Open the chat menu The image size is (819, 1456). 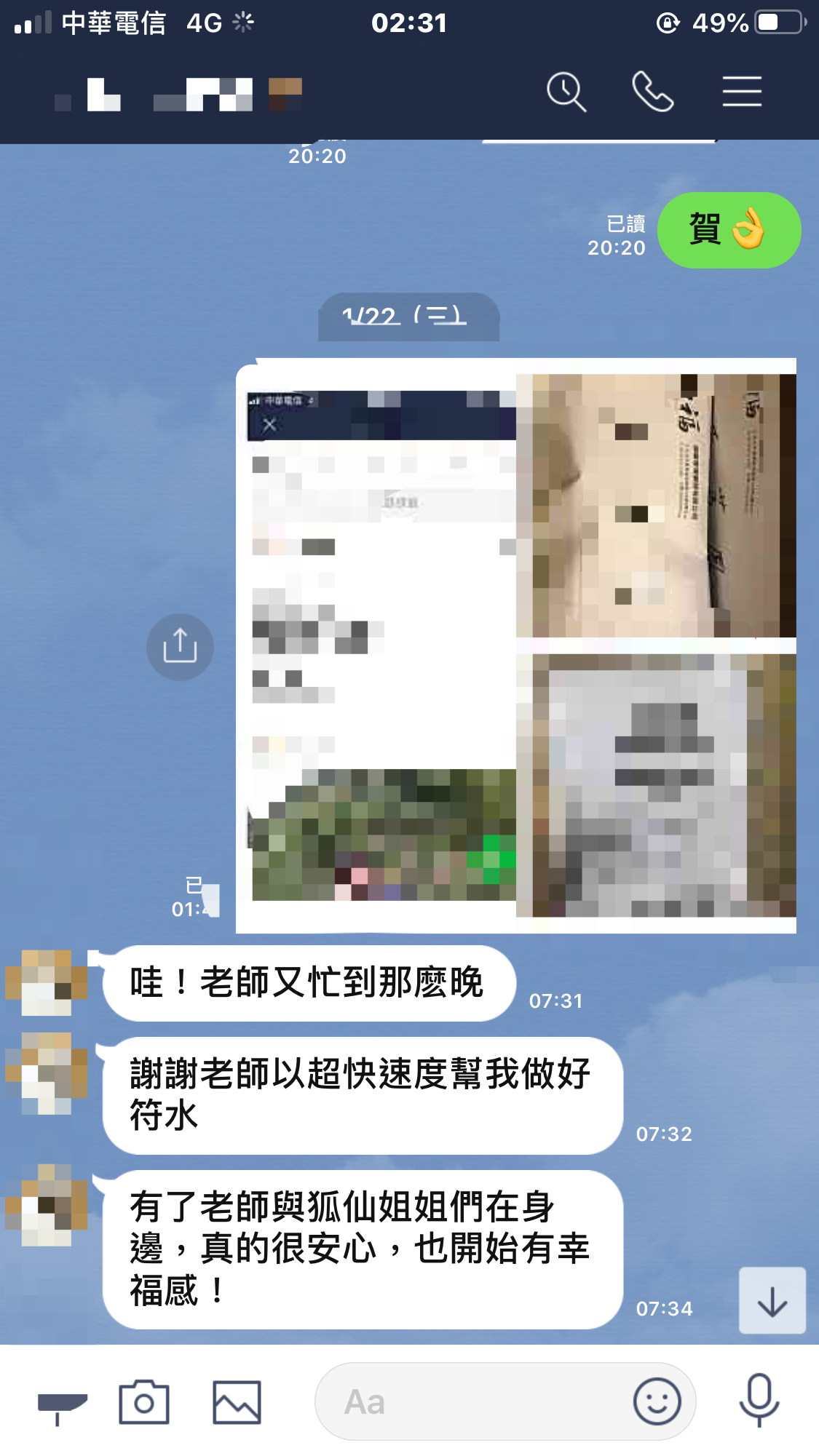(741, 92)
